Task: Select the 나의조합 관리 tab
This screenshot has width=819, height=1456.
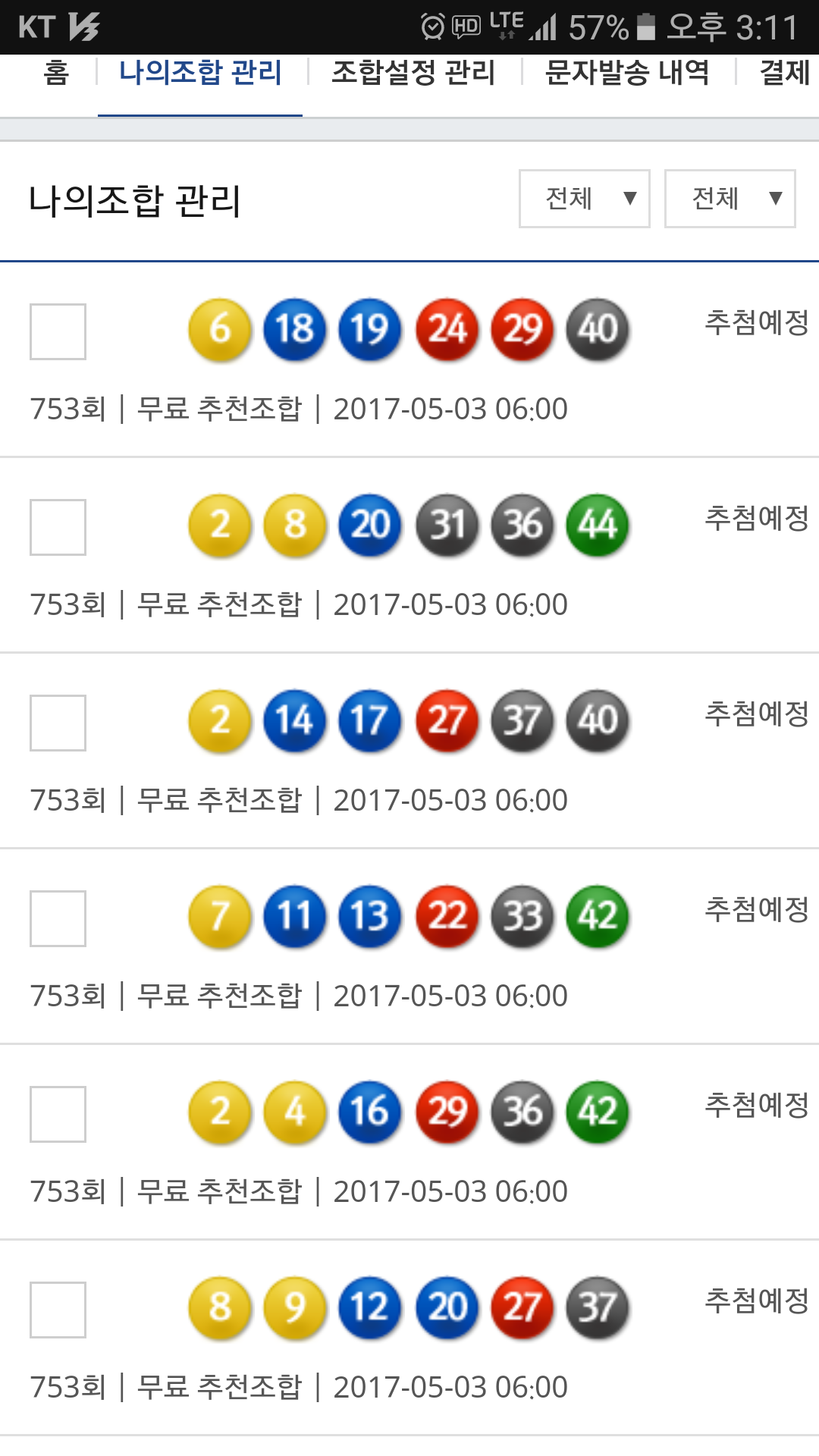Action: (200, 74)
